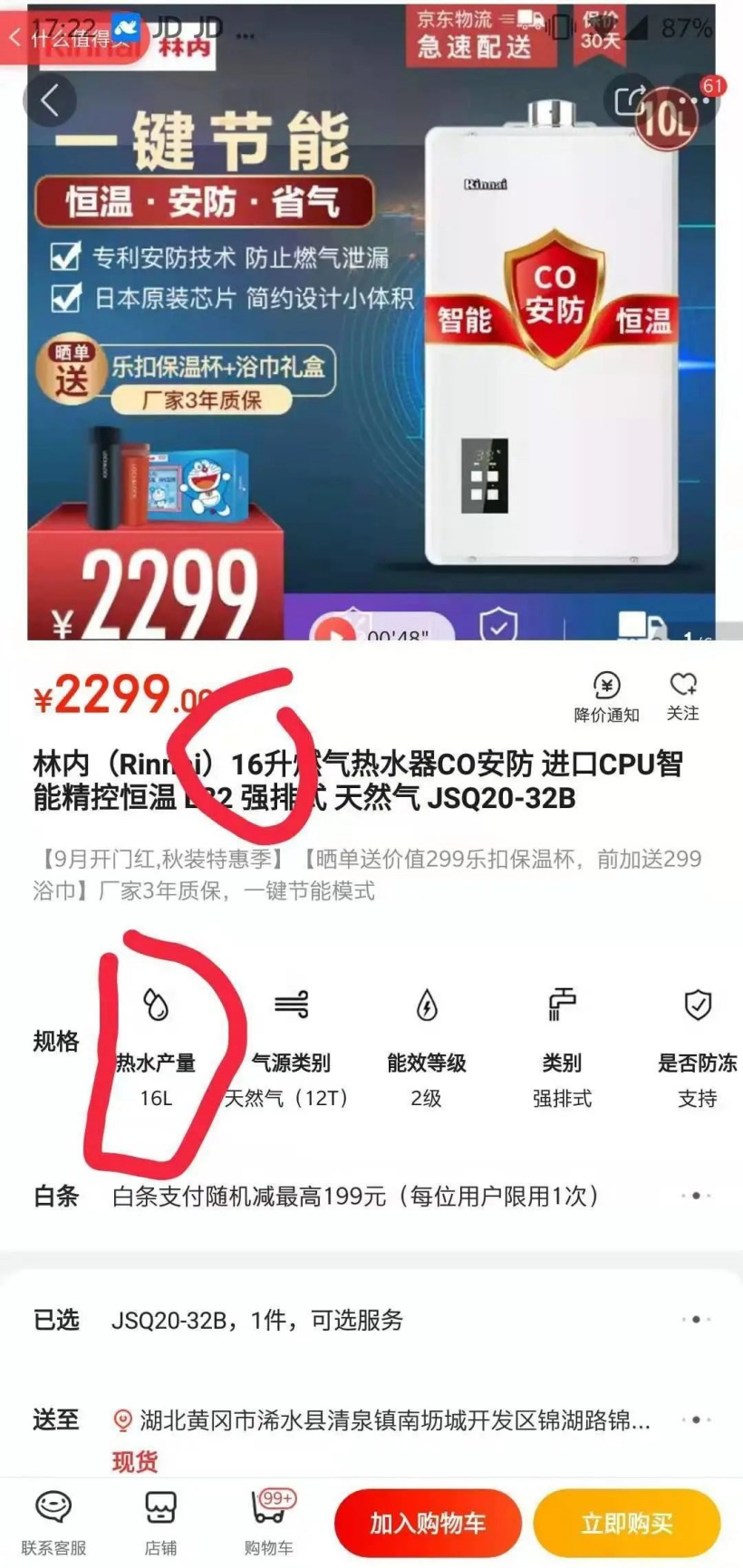Expand the 白条 payment discount row
This screenshot has height=1568, width=743.
pos(695,1196)
